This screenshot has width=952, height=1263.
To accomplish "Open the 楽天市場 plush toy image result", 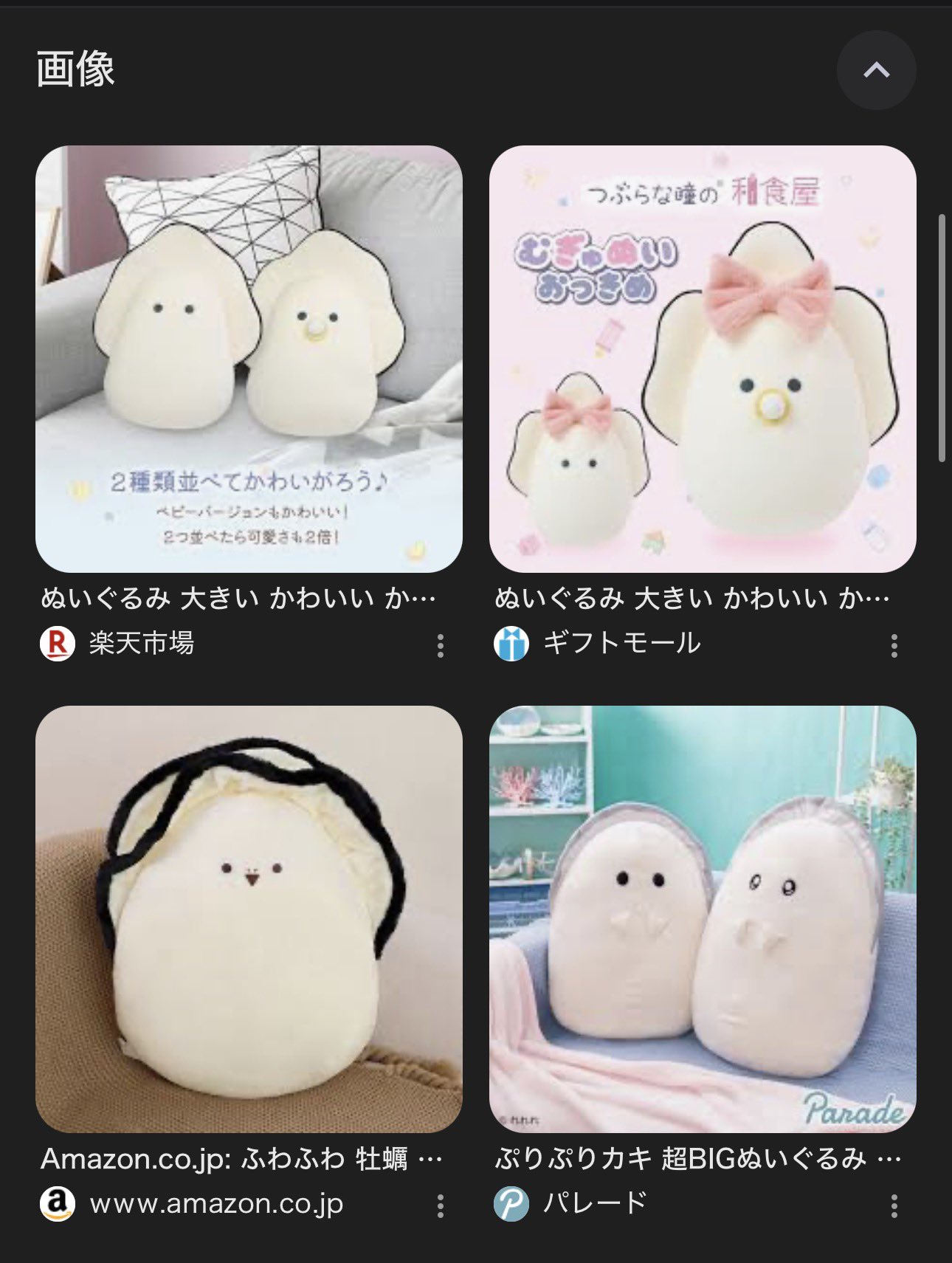I will pos(249,359).
